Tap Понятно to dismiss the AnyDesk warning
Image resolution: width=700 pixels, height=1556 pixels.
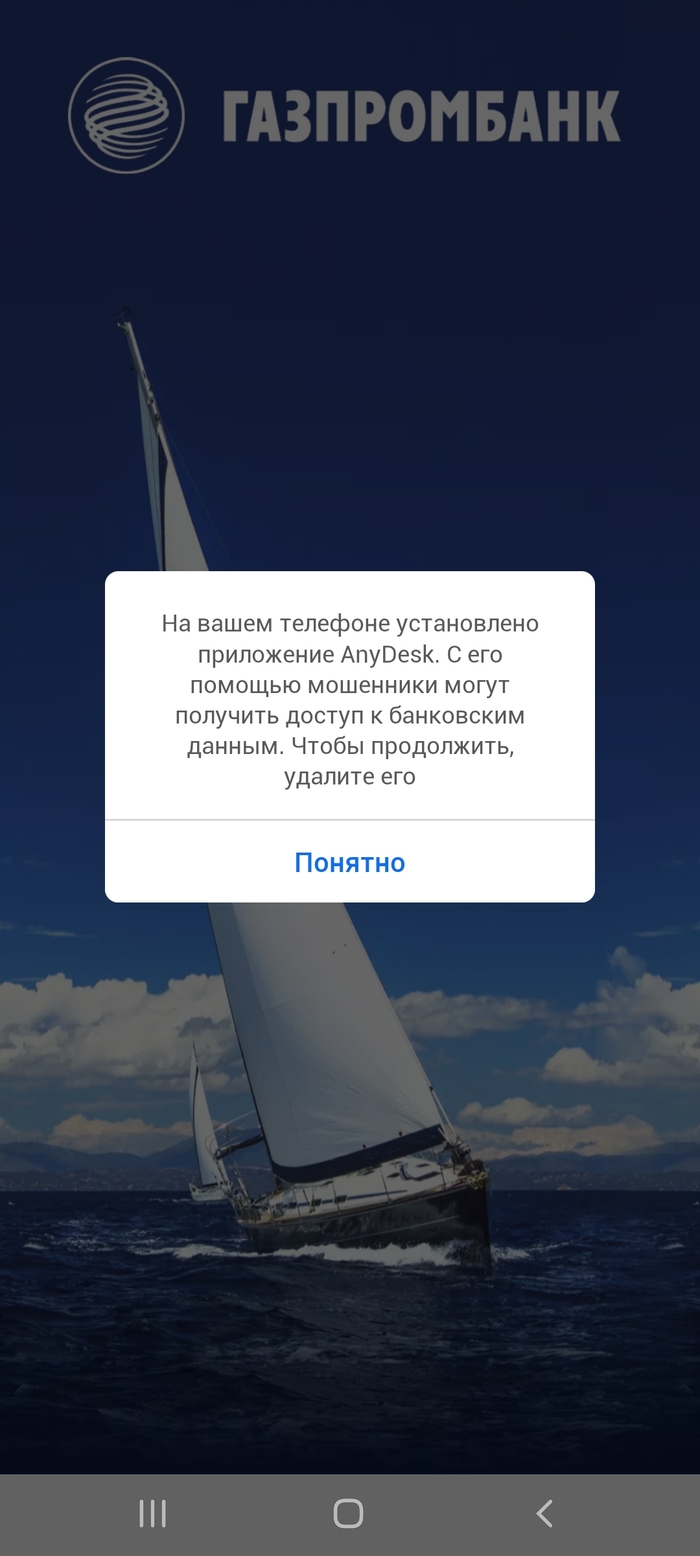[349, 862]
